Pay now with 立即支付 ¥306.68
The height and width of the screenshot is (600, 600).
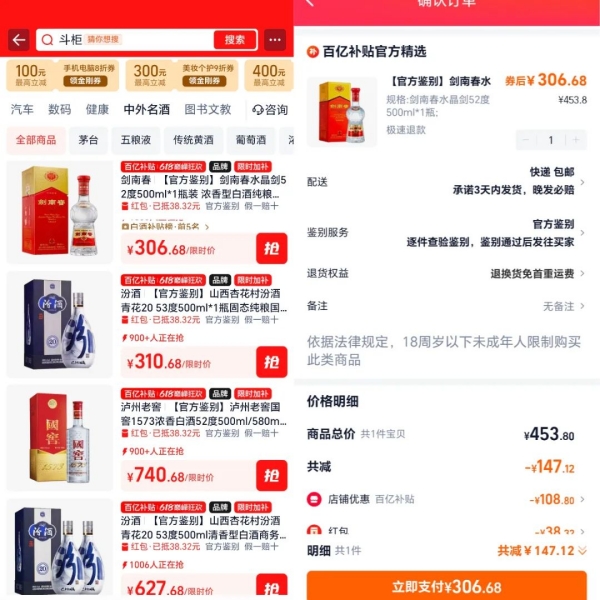click(x=445, y=587)
